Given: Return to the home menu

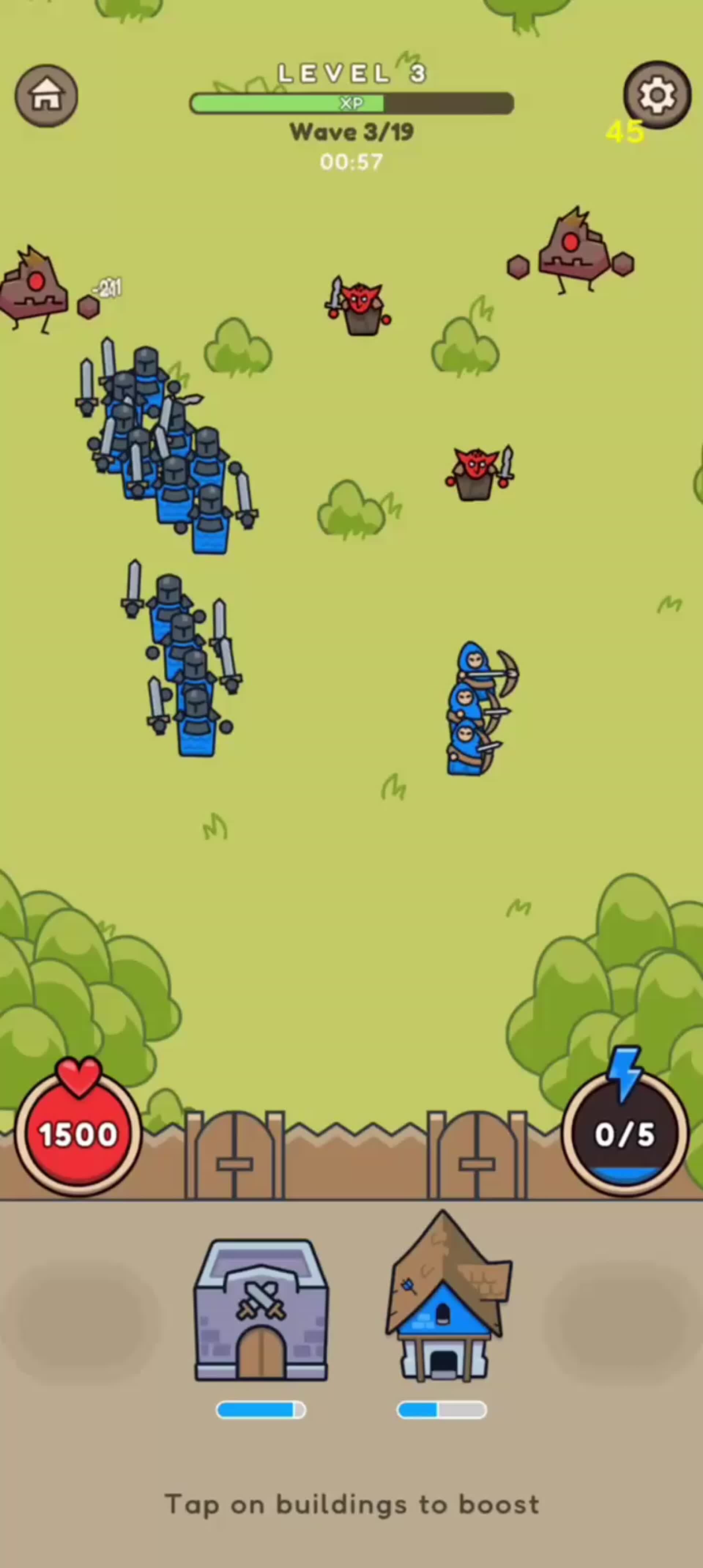Looking at the screenshot, I should point(46,96).
